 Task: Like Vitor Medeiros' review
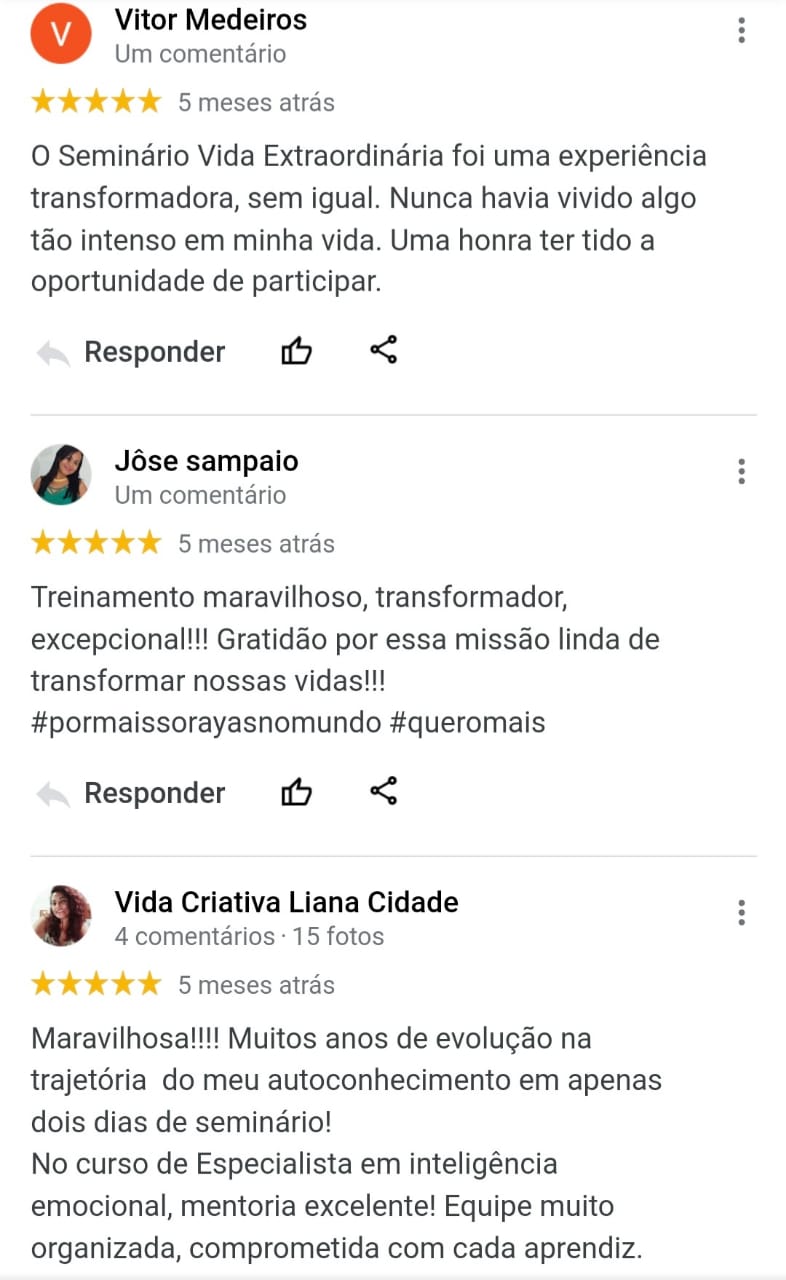(x=296, y=351)
